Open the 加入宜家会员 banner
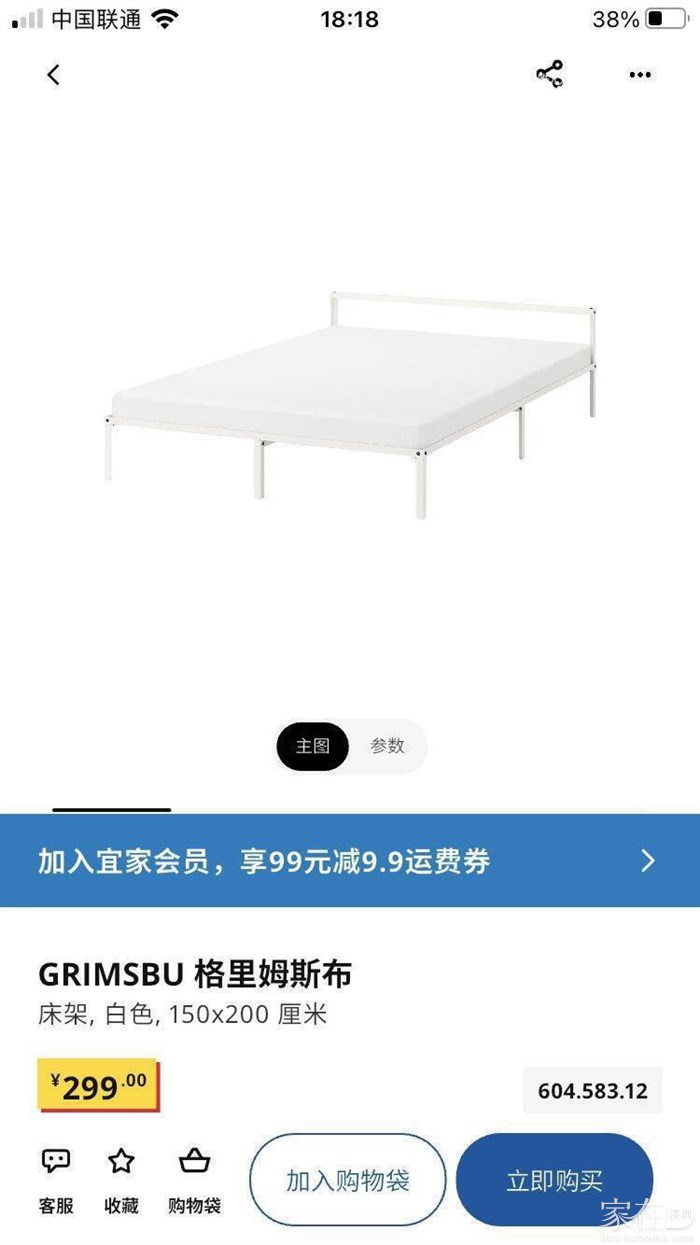The image size is (700, 1245). coord(350,861)
